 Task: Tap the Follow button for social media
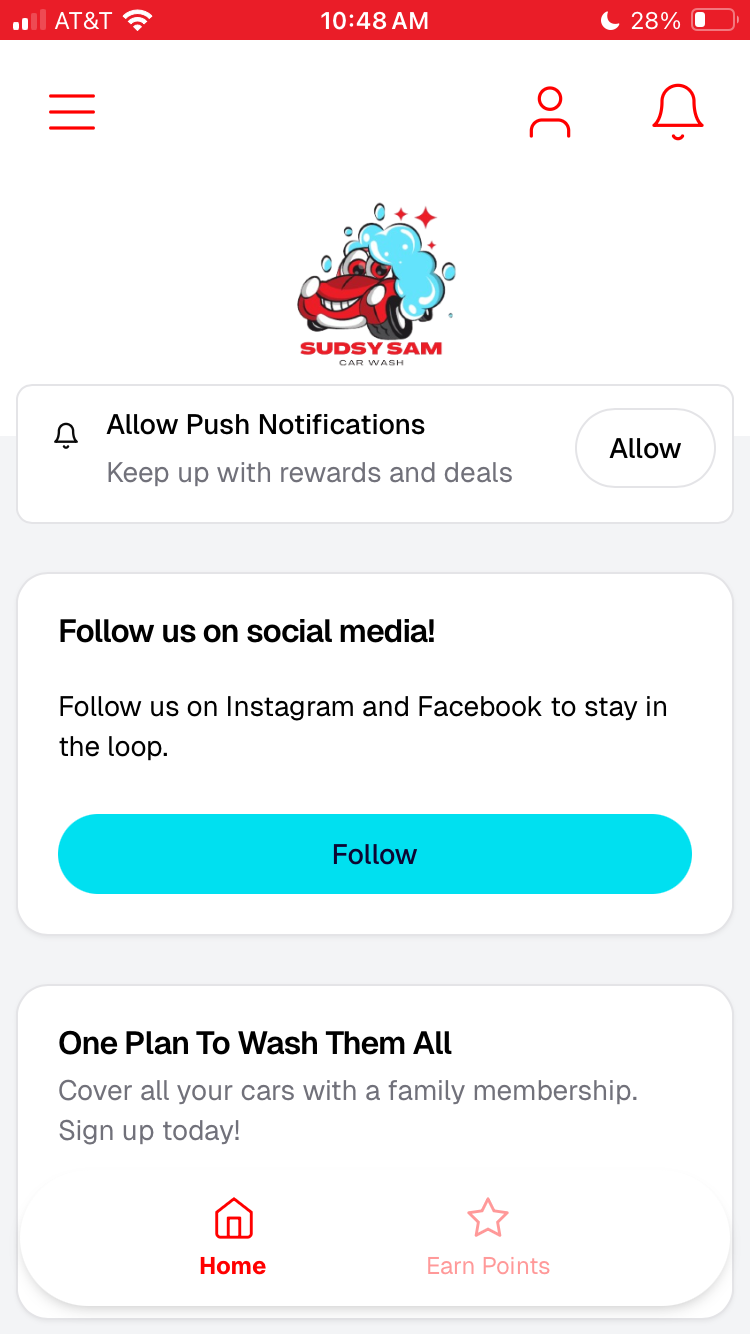click(375, 854)
